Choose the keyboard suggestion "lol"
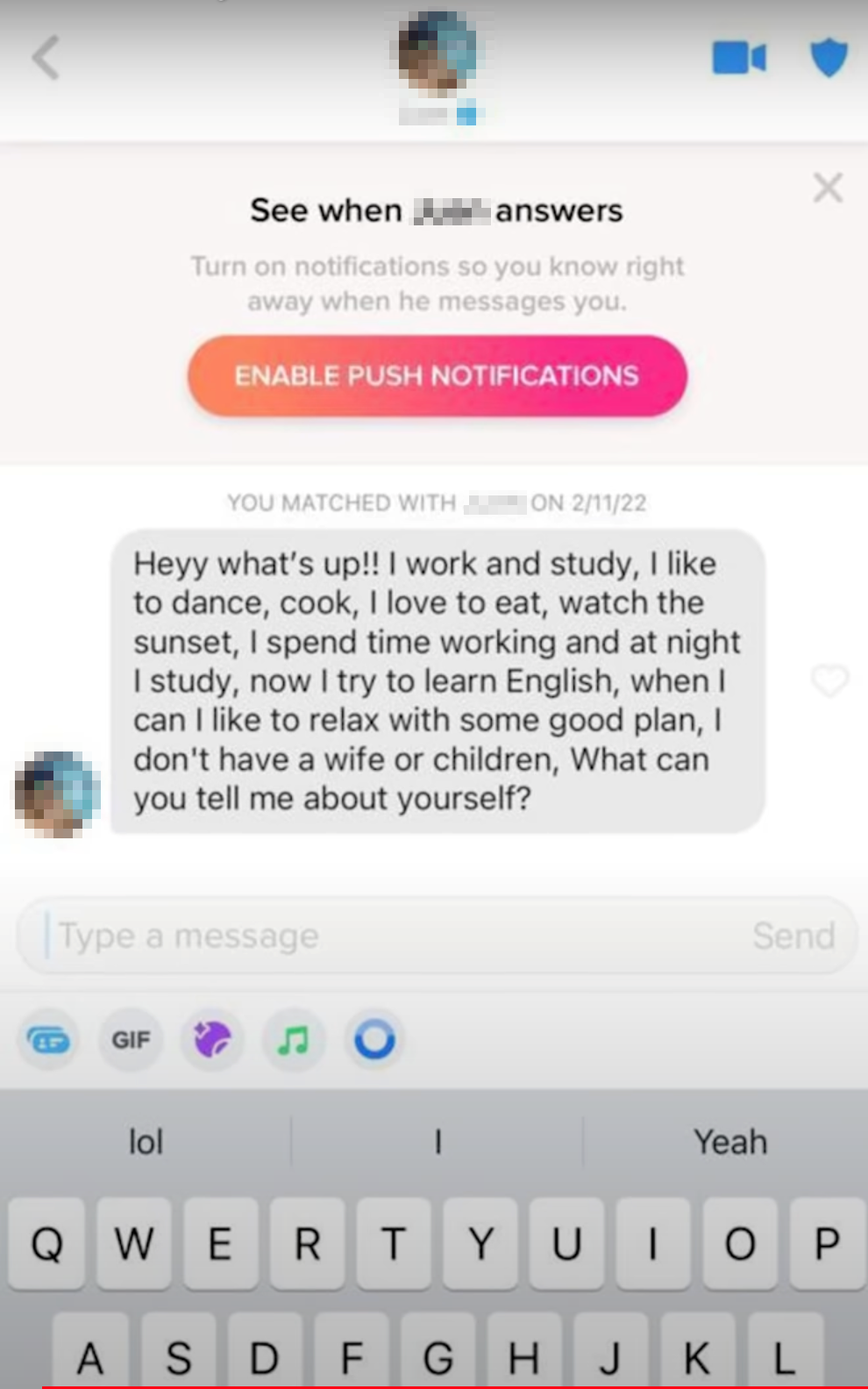868x1389 pixels. [146, 1142]
